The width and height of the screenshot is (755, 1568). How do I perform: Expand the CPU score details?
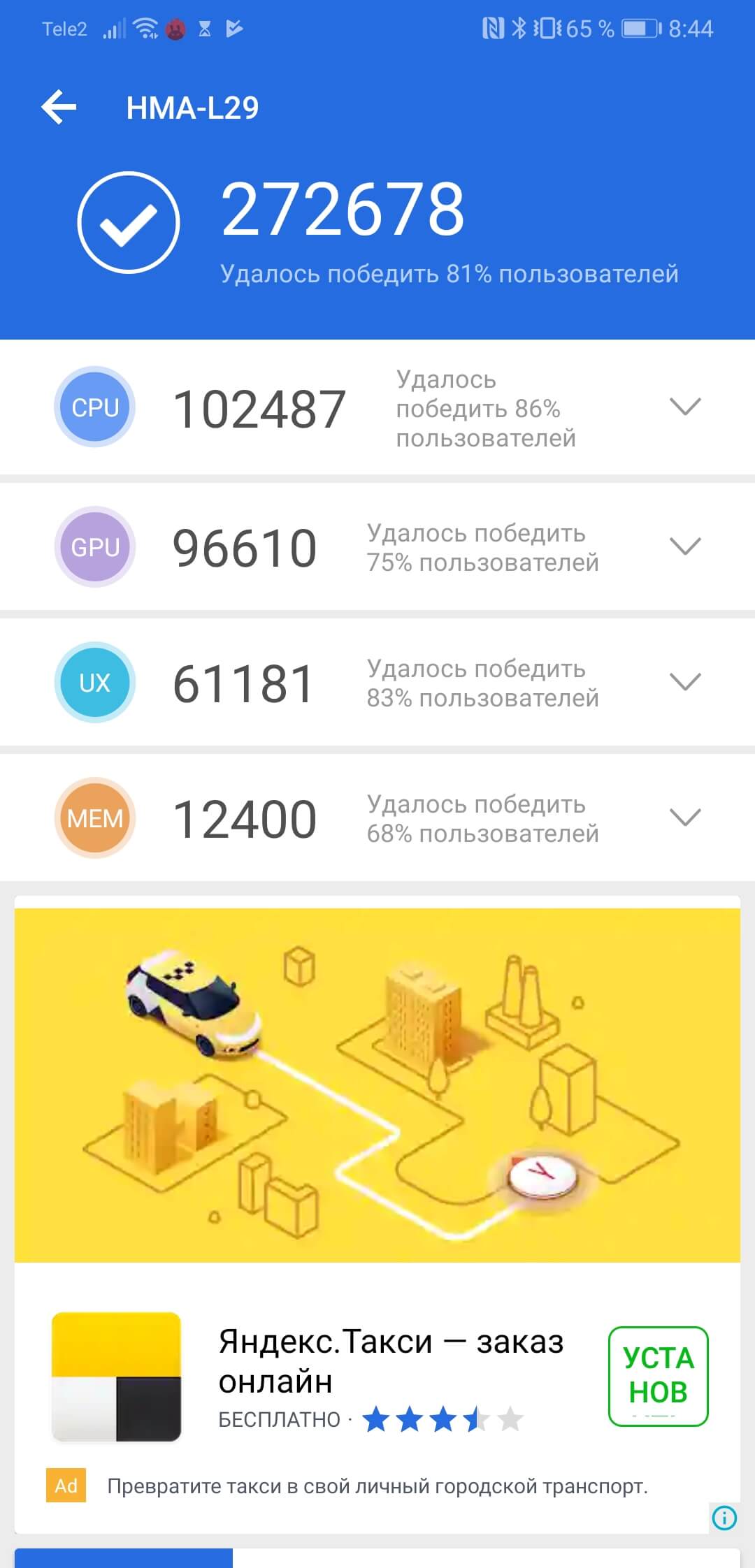tap(684, 407)
